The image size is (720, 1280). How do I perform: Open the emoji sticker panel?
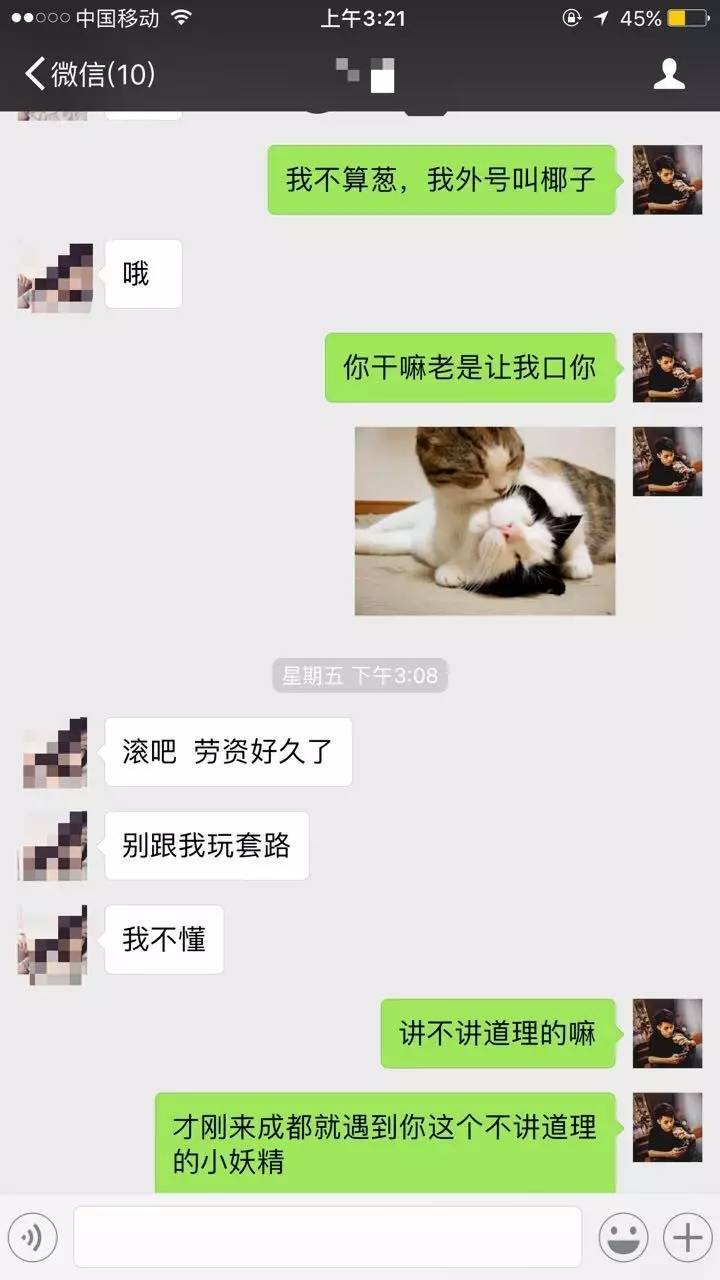coord(623,1238)
